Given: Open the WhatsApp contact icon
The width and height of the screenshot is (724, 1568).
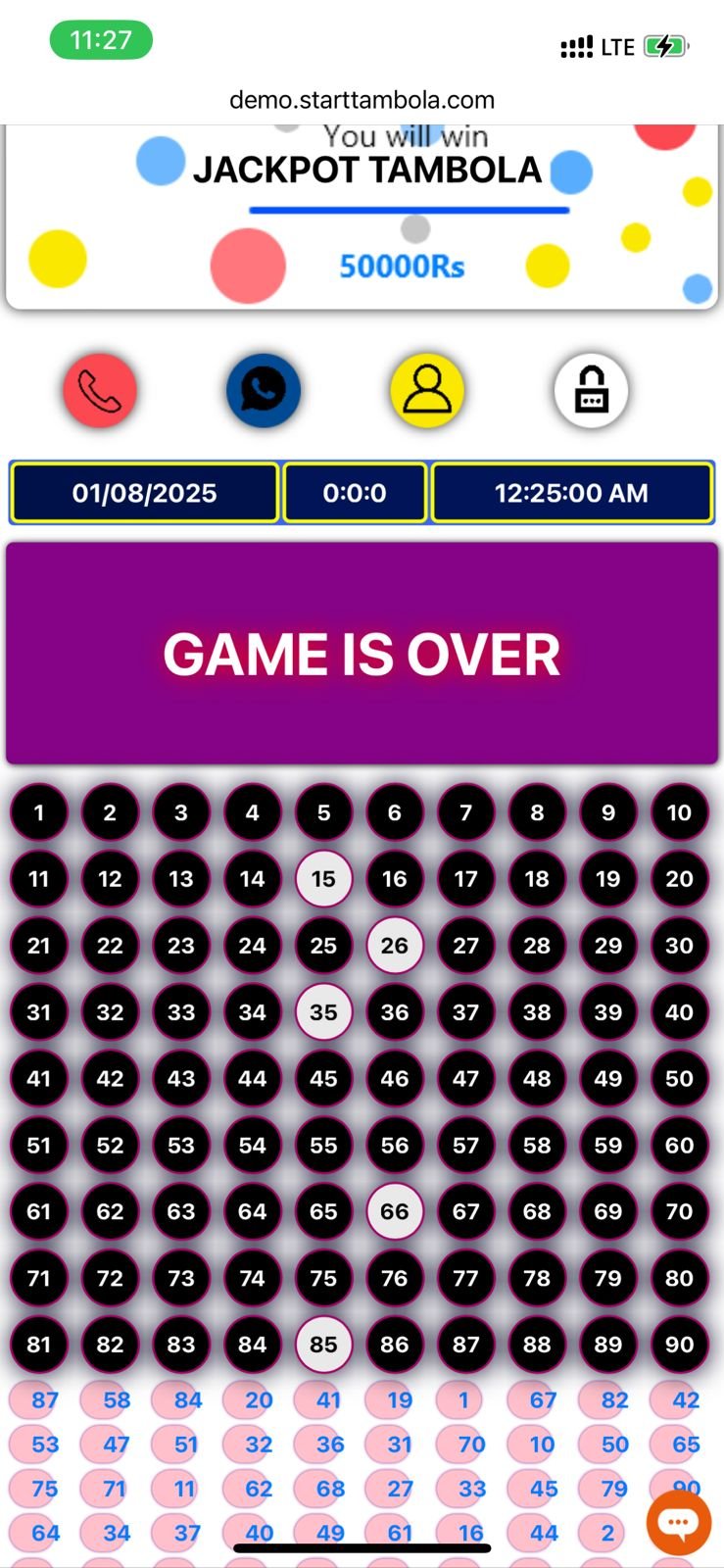Looking at the screenshot, I should coord(263,391).
